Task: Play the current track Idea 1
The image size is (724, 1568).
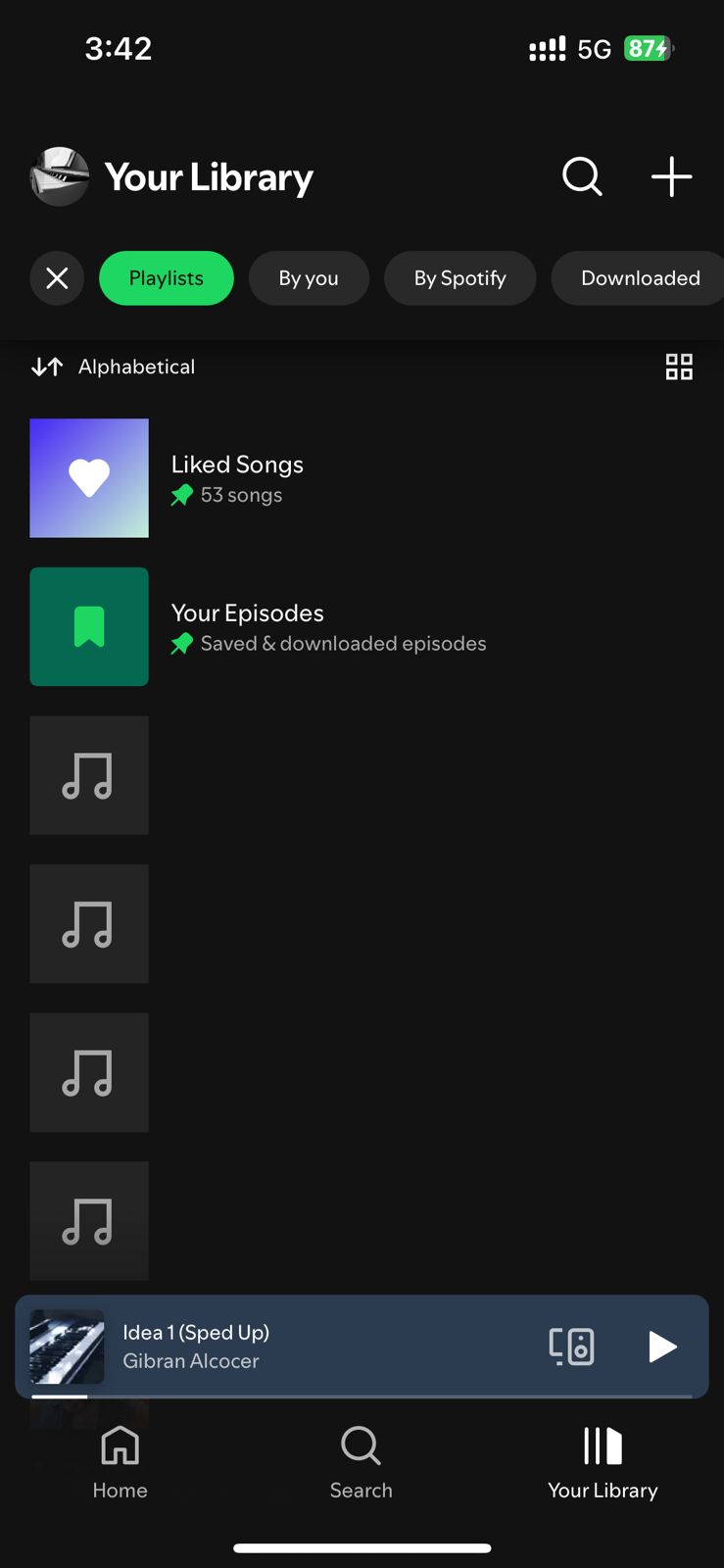Action: [662, 1347]
